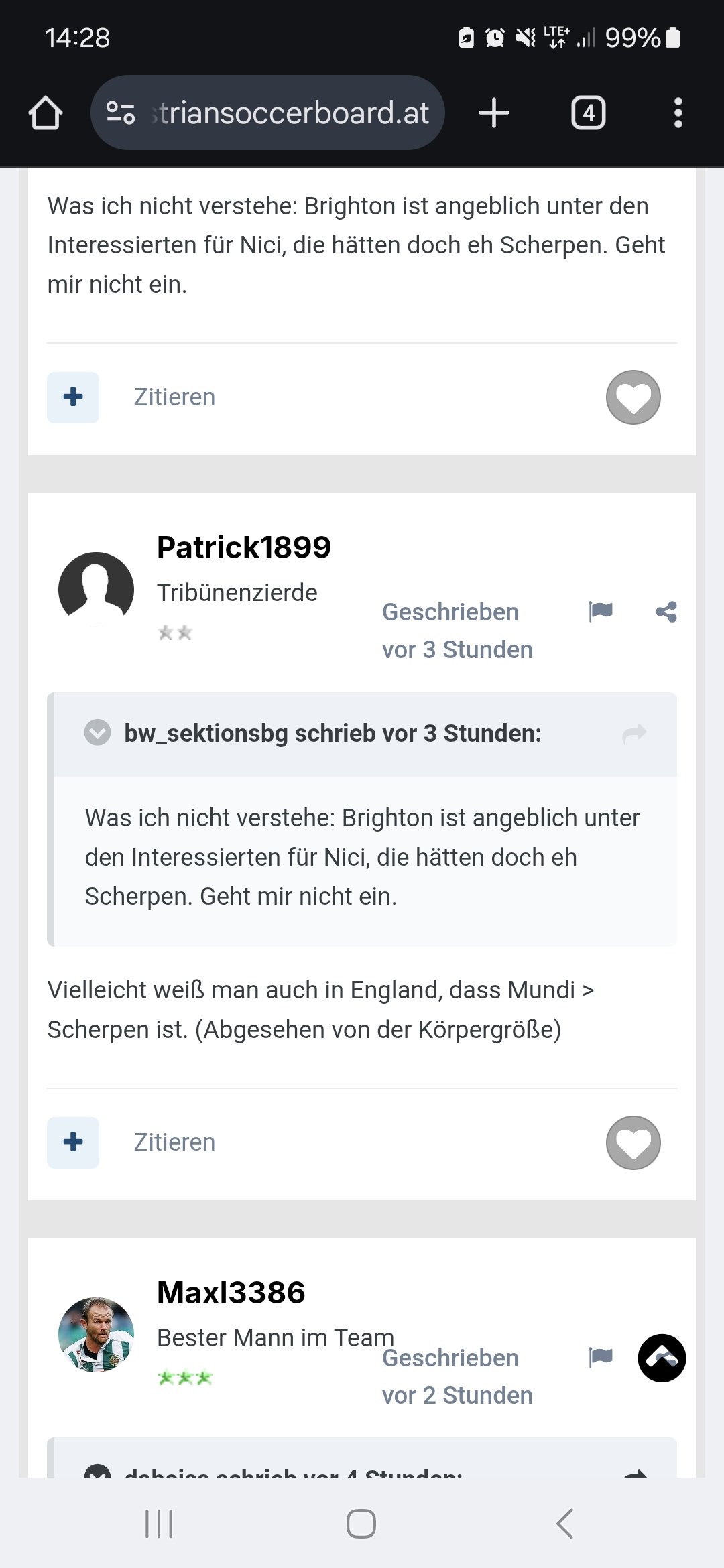The width and height of the screenshot is (724, 1568).
Task: Show the open tabs switcher
Action: (589, 113)
